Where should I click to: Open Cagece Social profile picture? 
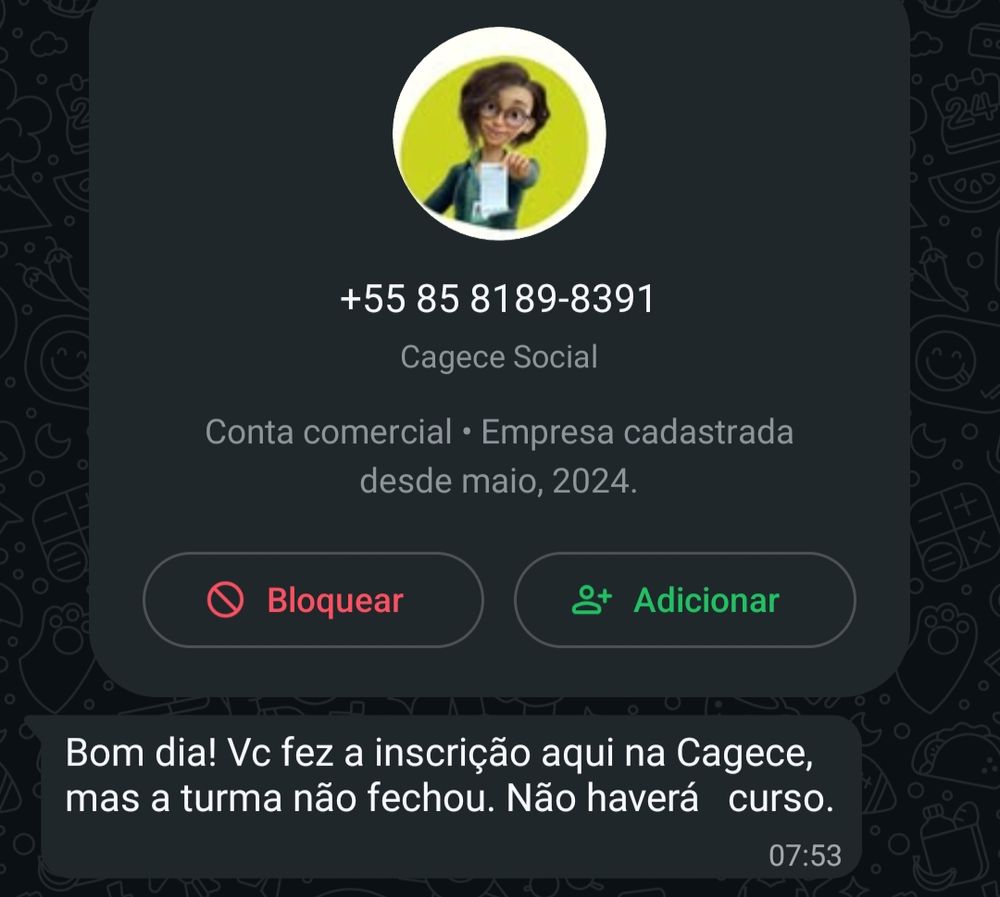(x=498, y=134)
